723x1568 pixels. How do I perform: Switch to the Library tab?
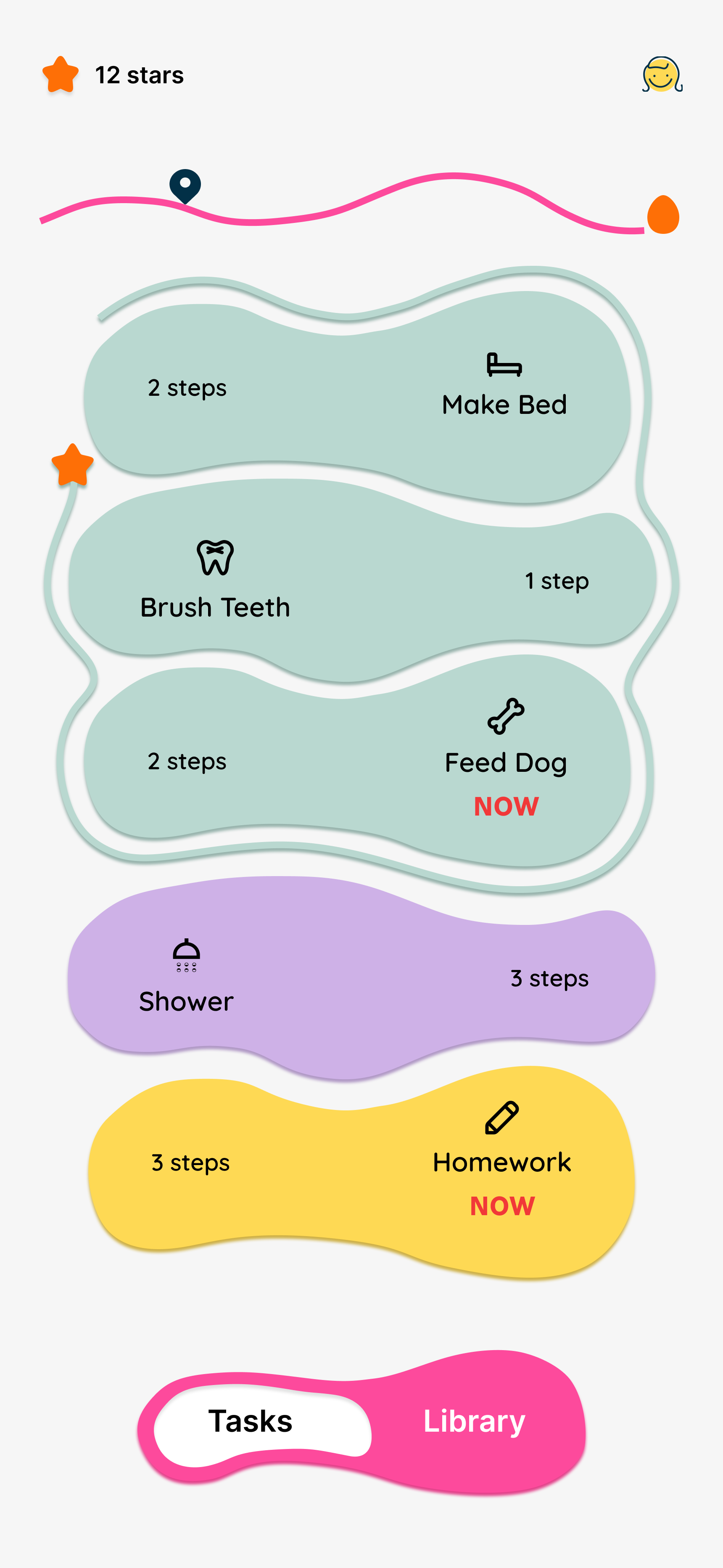click(x=473, y=1421)
